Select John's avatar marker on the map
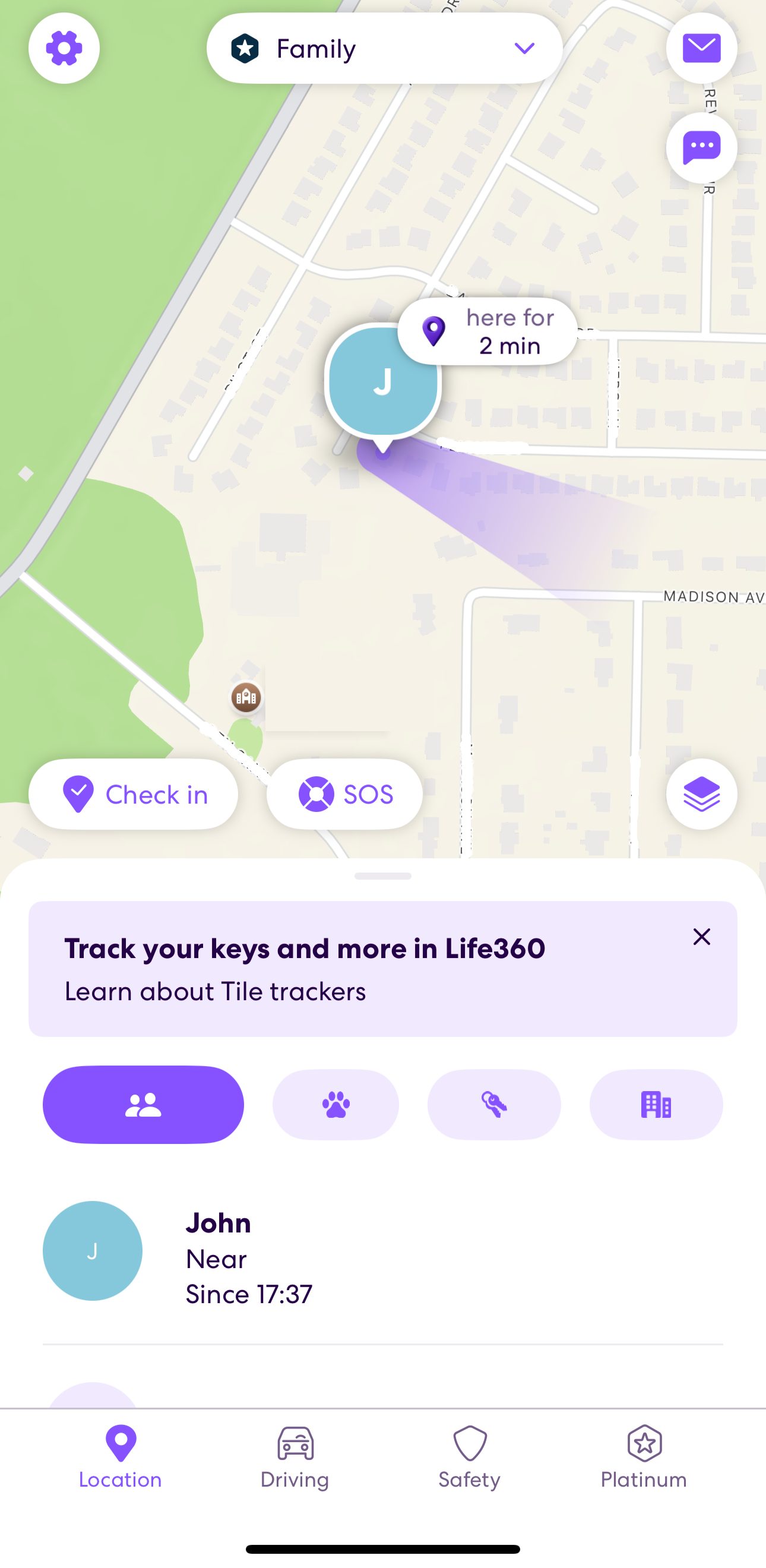 [x=382, y=384]
